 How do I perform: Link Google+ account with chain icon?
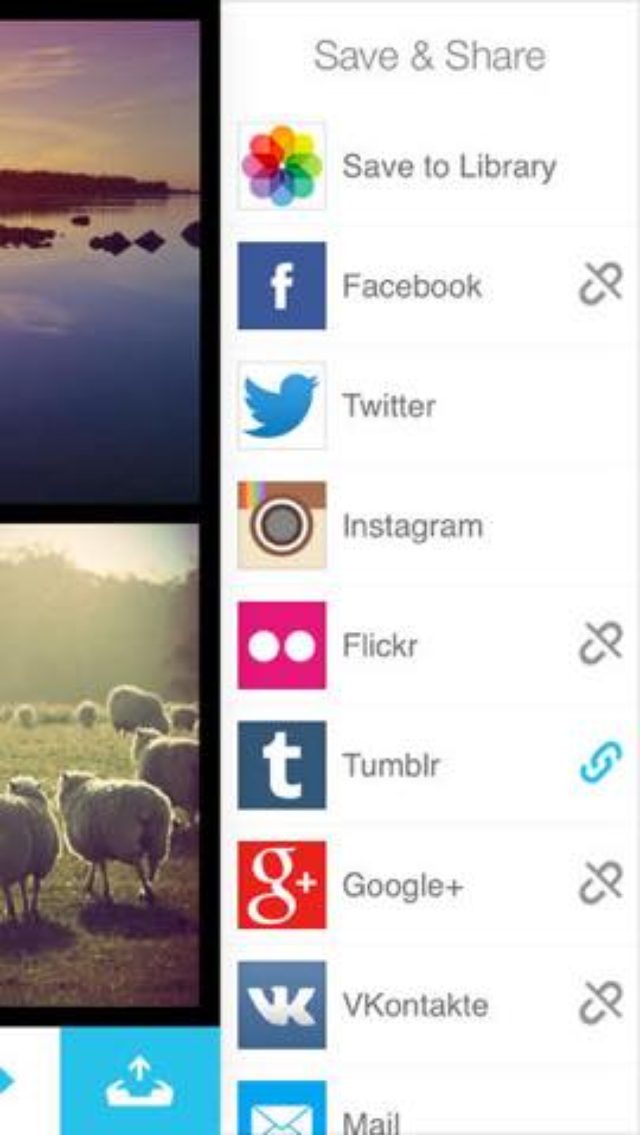click(600, 884)
